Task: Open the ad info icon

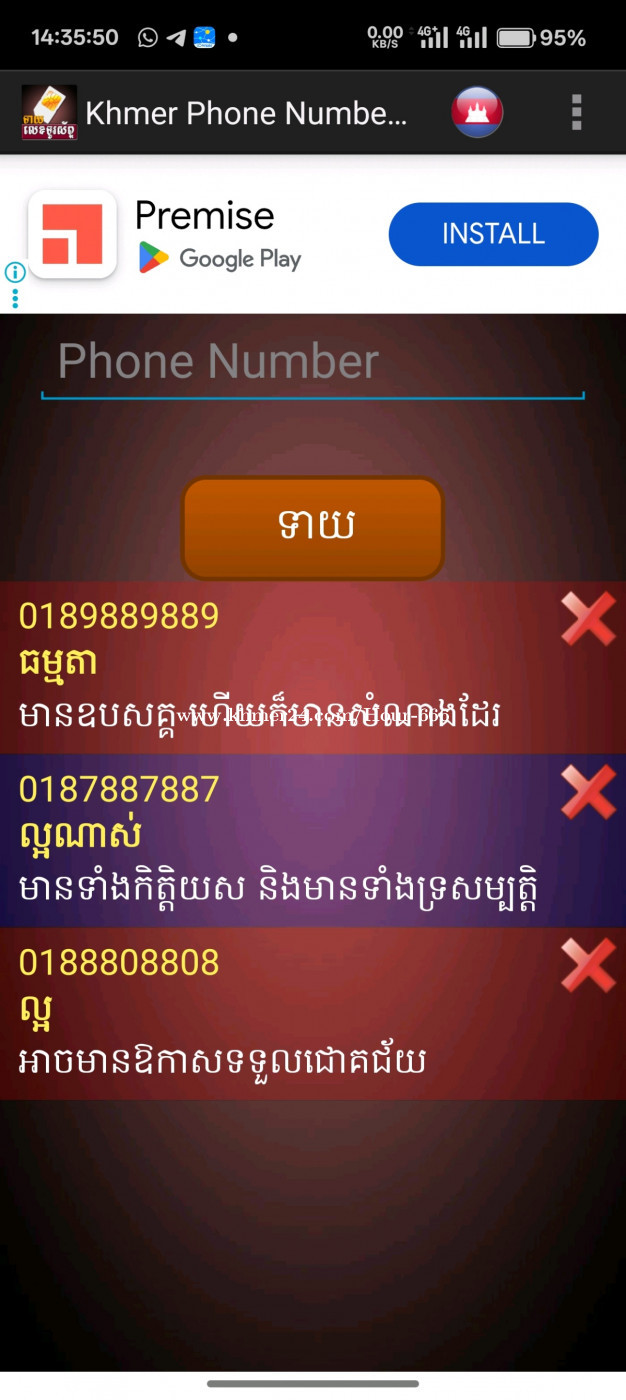Action: (x=15, y=272)
